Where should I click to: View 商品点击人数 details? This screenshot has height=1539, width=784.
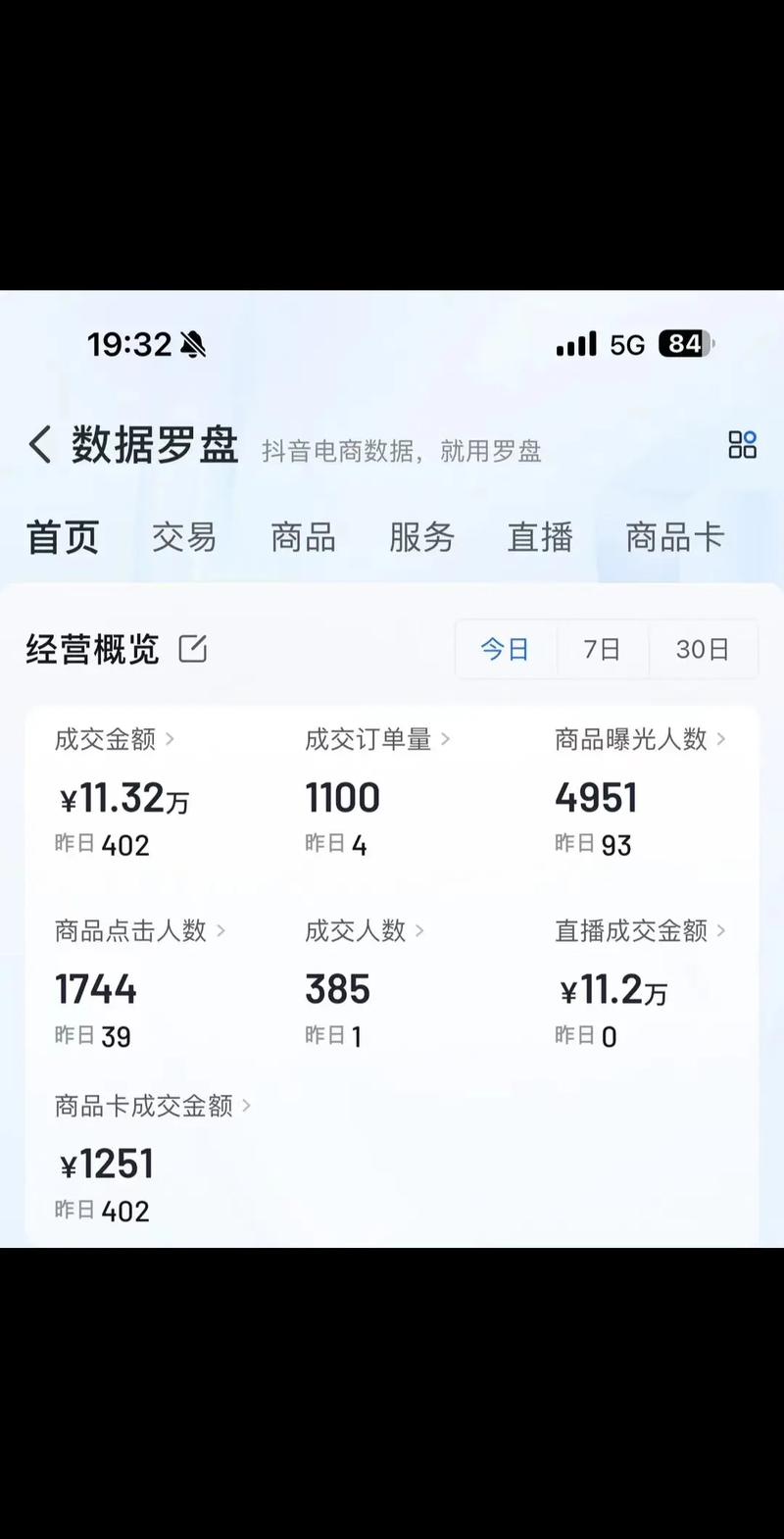click(140, 930)
